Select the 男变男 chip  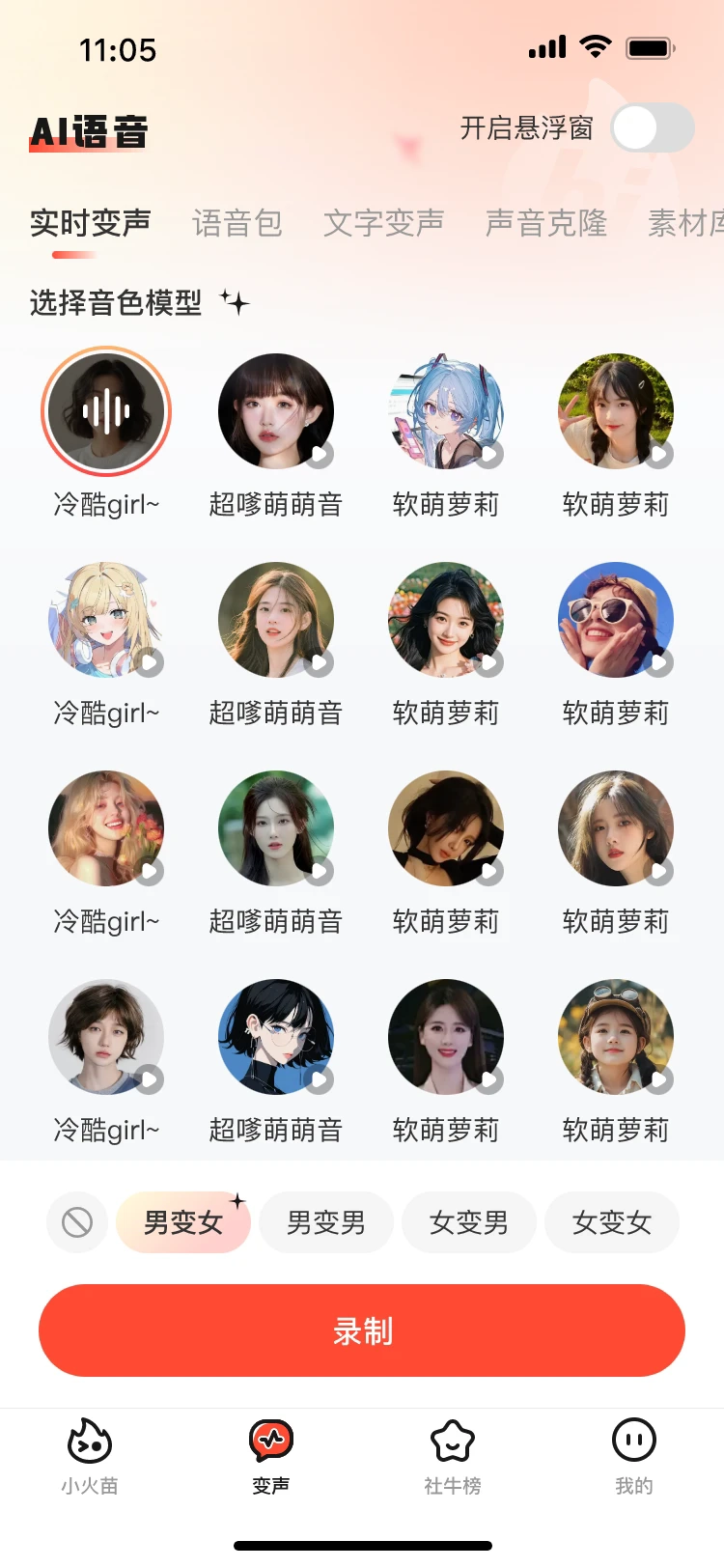(x=326, y=1222)
